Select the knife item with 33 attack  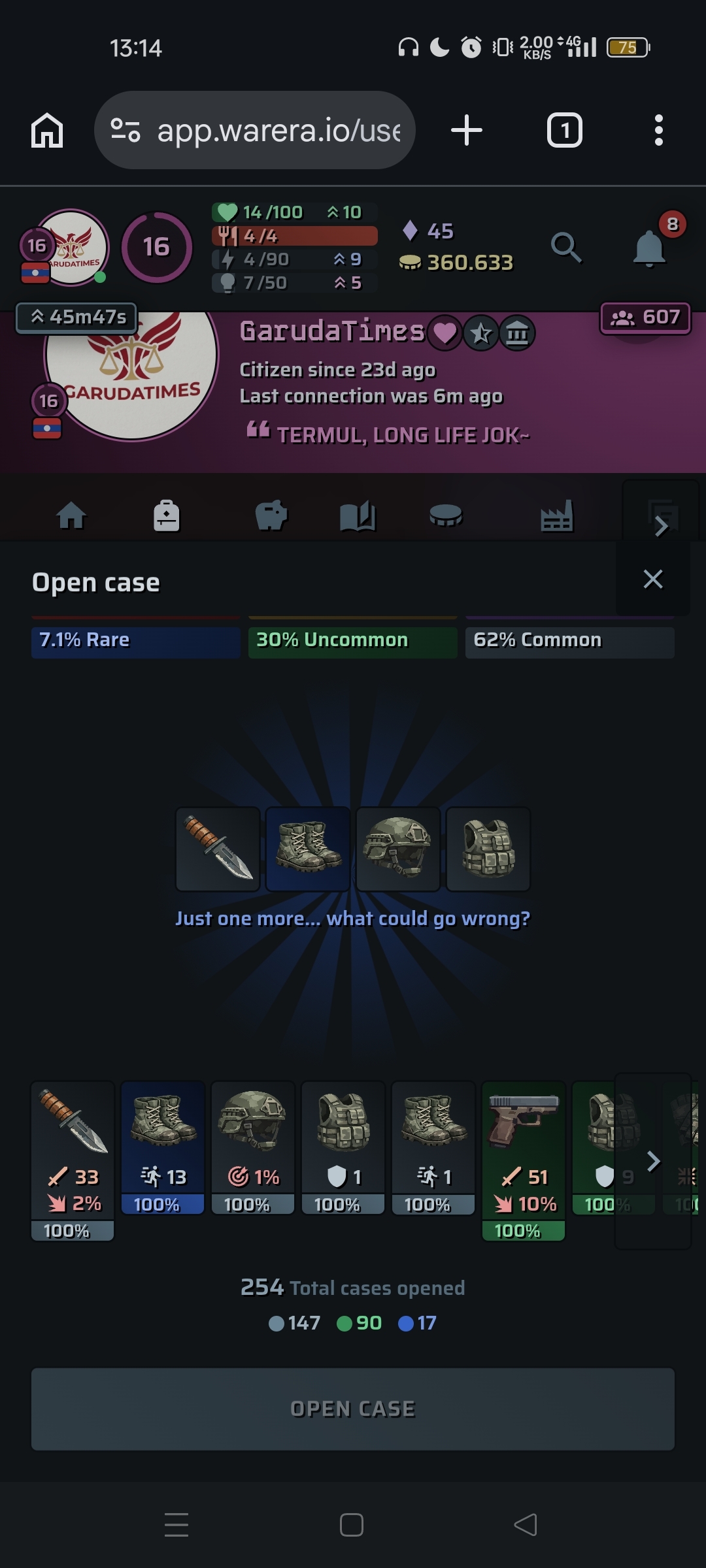coord(73,1160)
